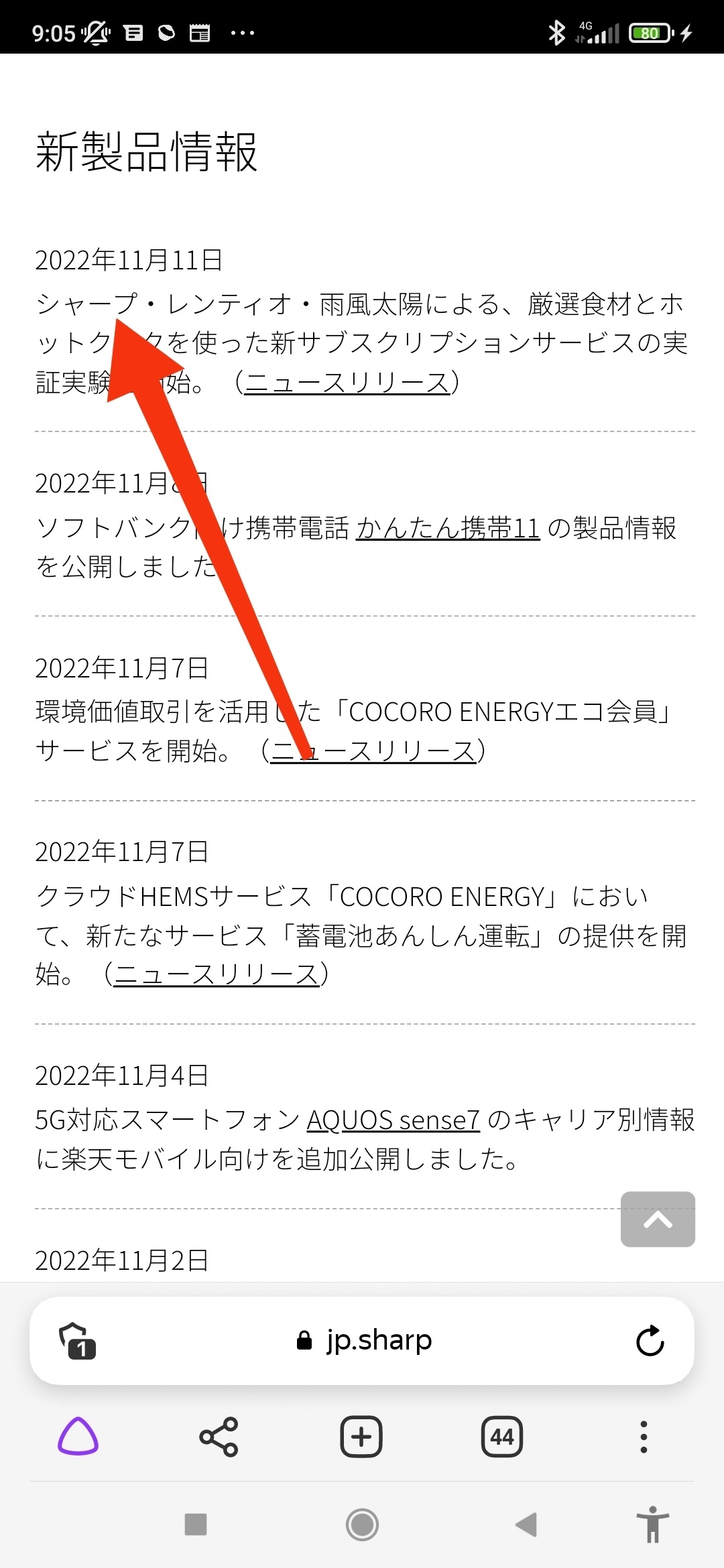The height and width of the screenshot is (1568, 724).
Task: Open the news release link under November 11
Action: pos(347,383)
